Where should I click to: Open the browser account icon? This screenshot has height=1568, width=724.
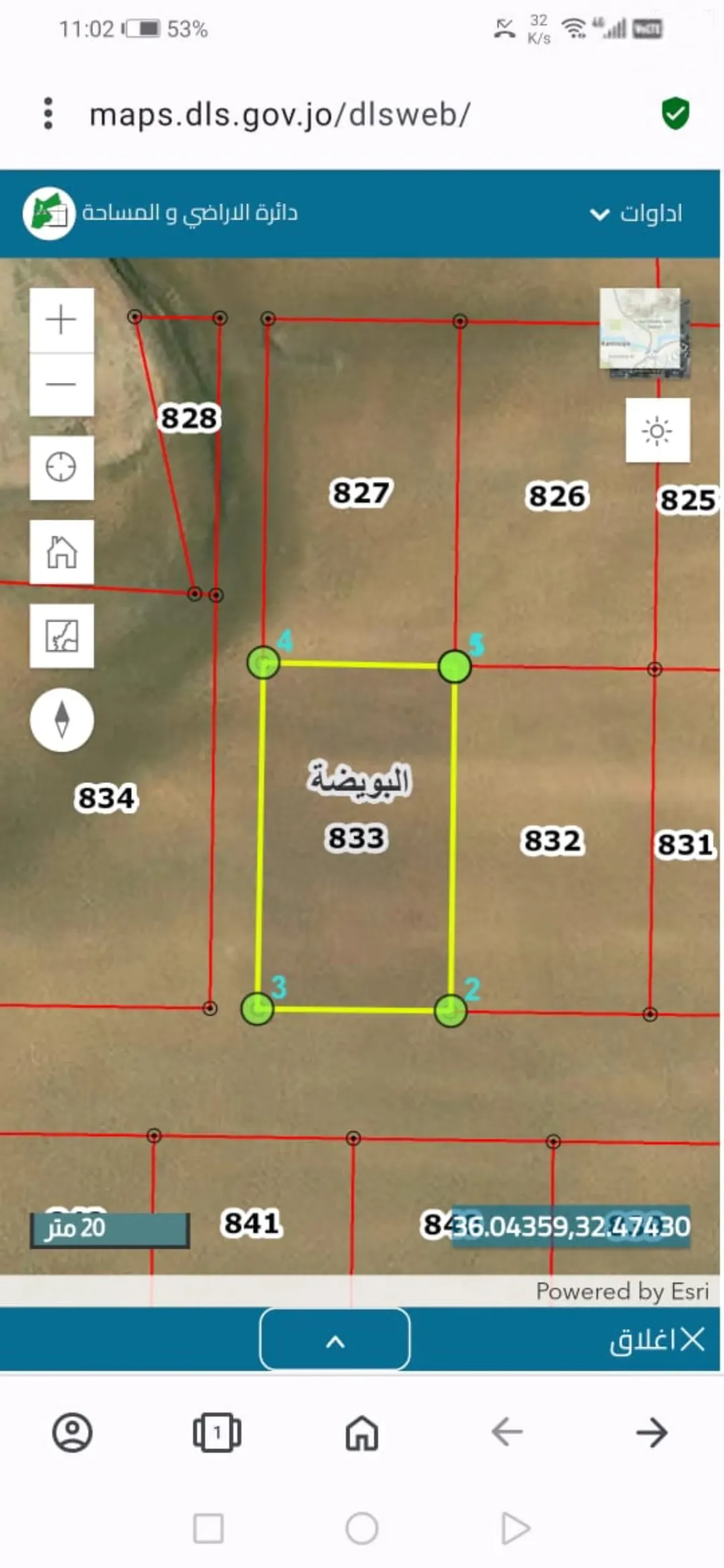(x=72, y=1433)
